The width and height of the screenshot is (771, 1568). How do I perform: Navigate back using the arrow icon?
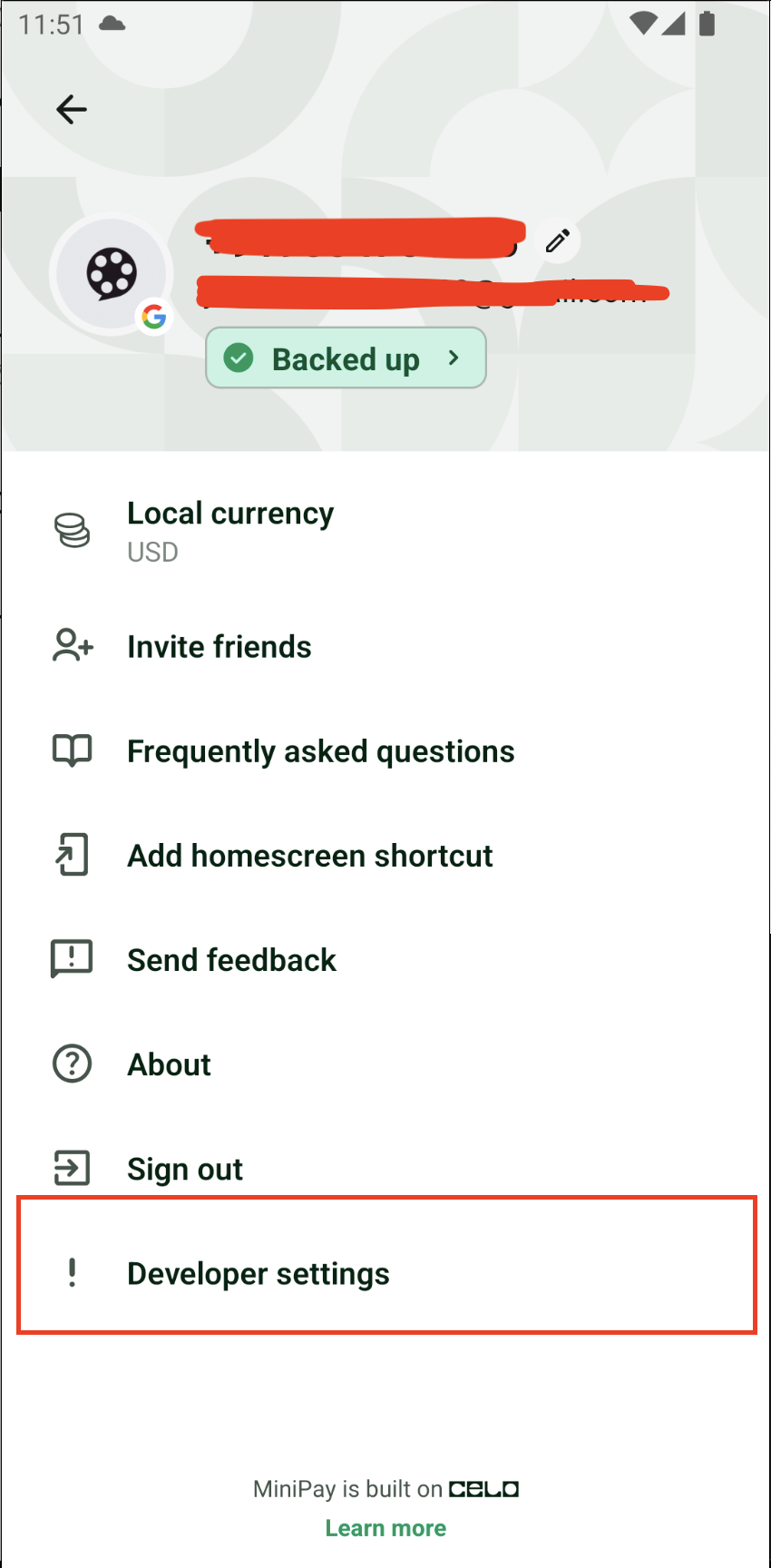coord(72,109)
